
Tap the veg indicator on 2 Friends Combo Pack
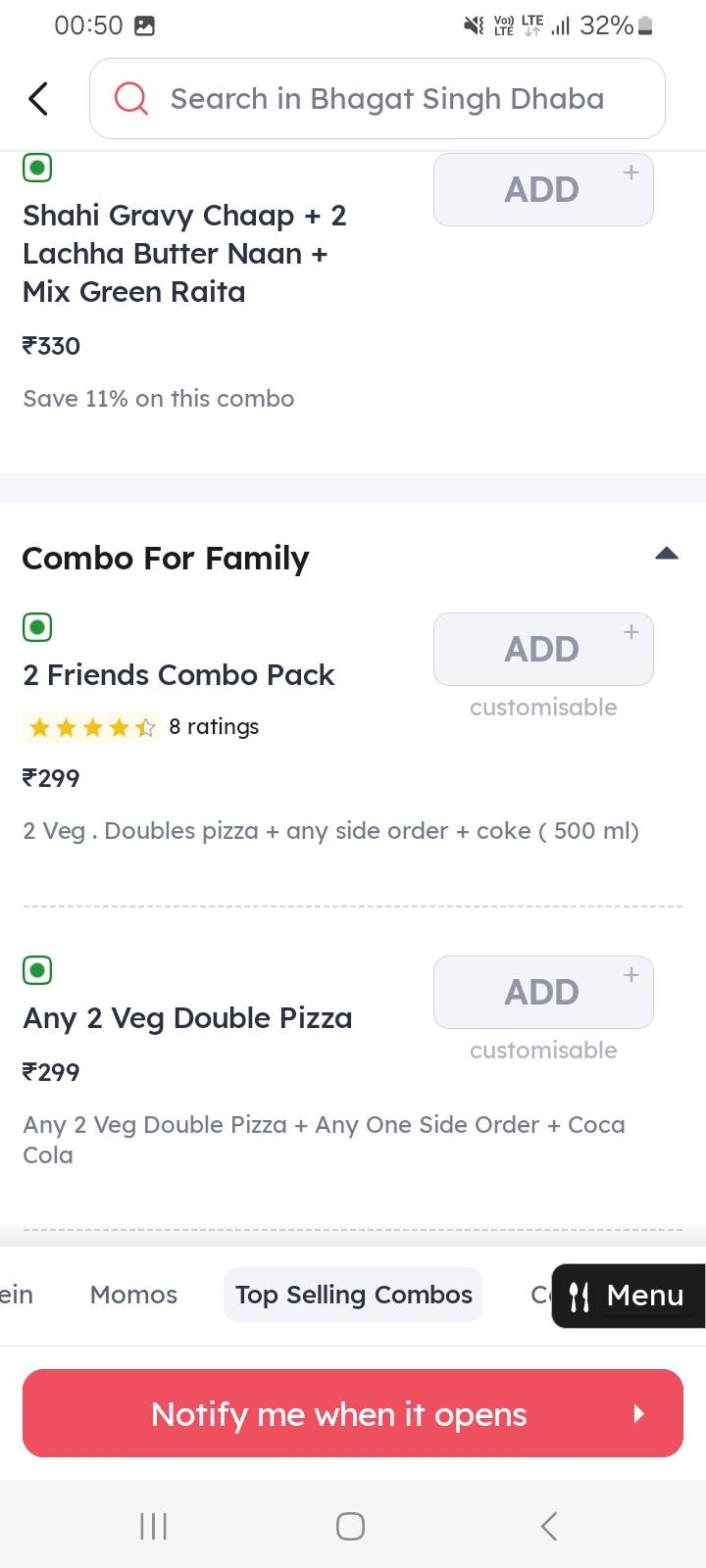click(x=36, y=626)
